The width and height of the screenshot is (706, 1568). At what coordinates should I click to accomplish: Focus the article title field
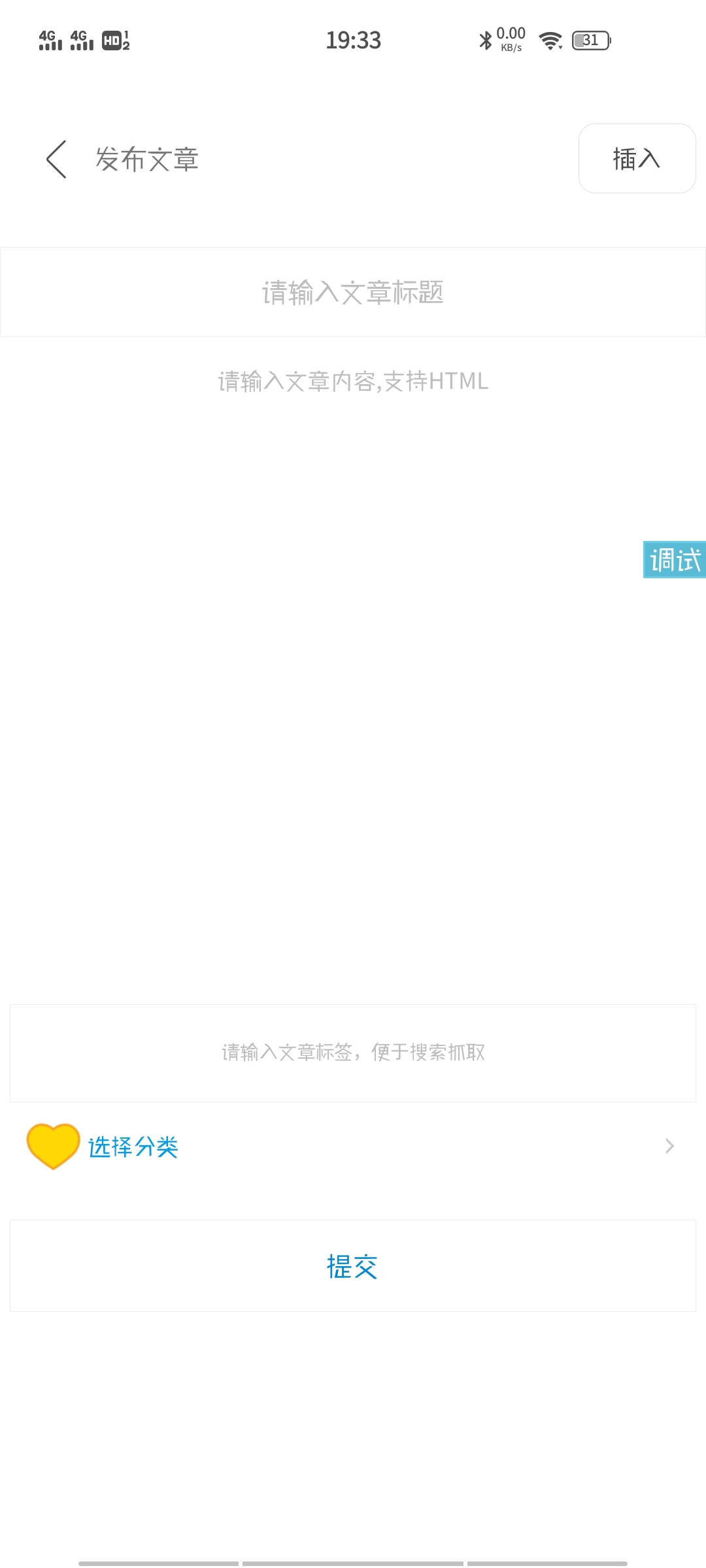(x=353, y=292)
